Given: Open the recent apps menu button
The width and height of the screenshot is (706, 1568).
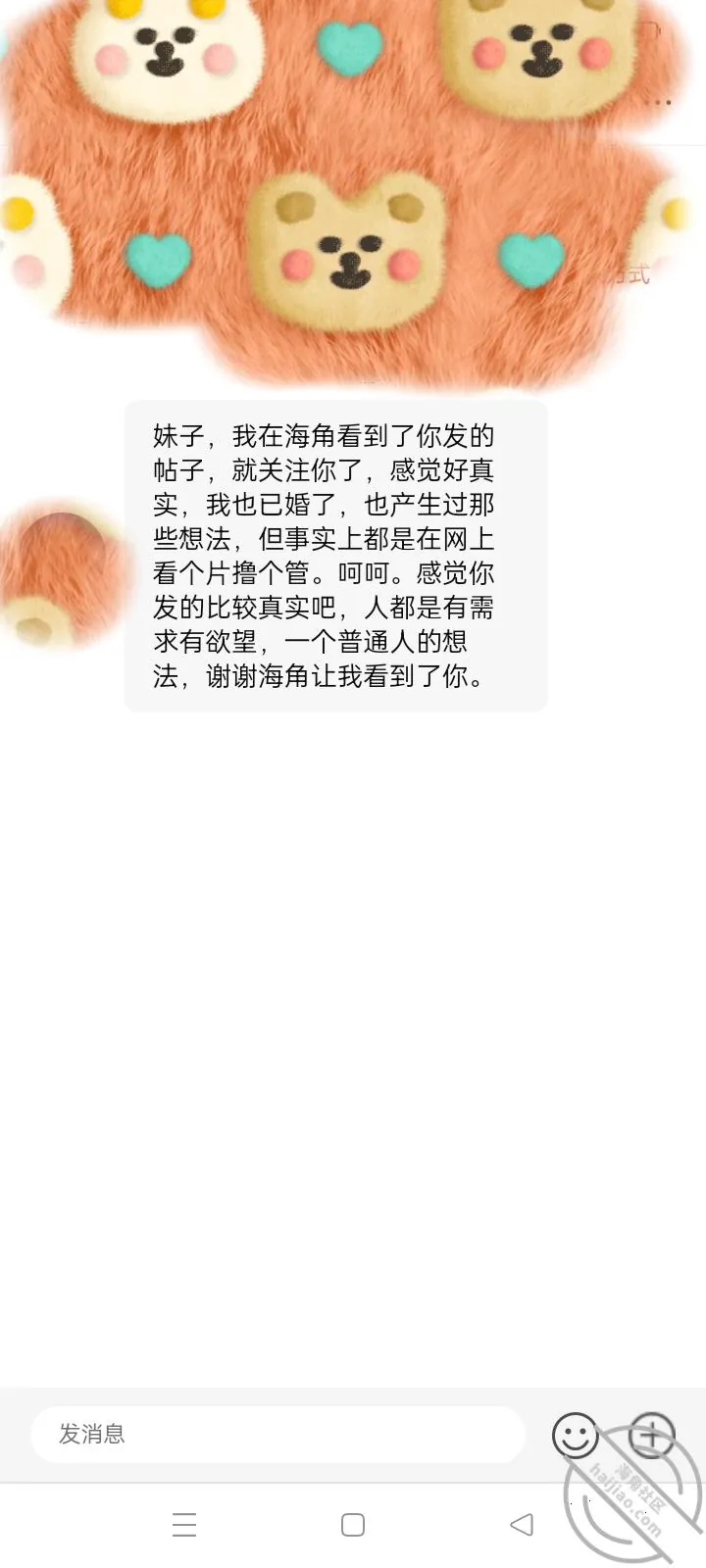Looking at the screenshot, I should coord(184,1525).
